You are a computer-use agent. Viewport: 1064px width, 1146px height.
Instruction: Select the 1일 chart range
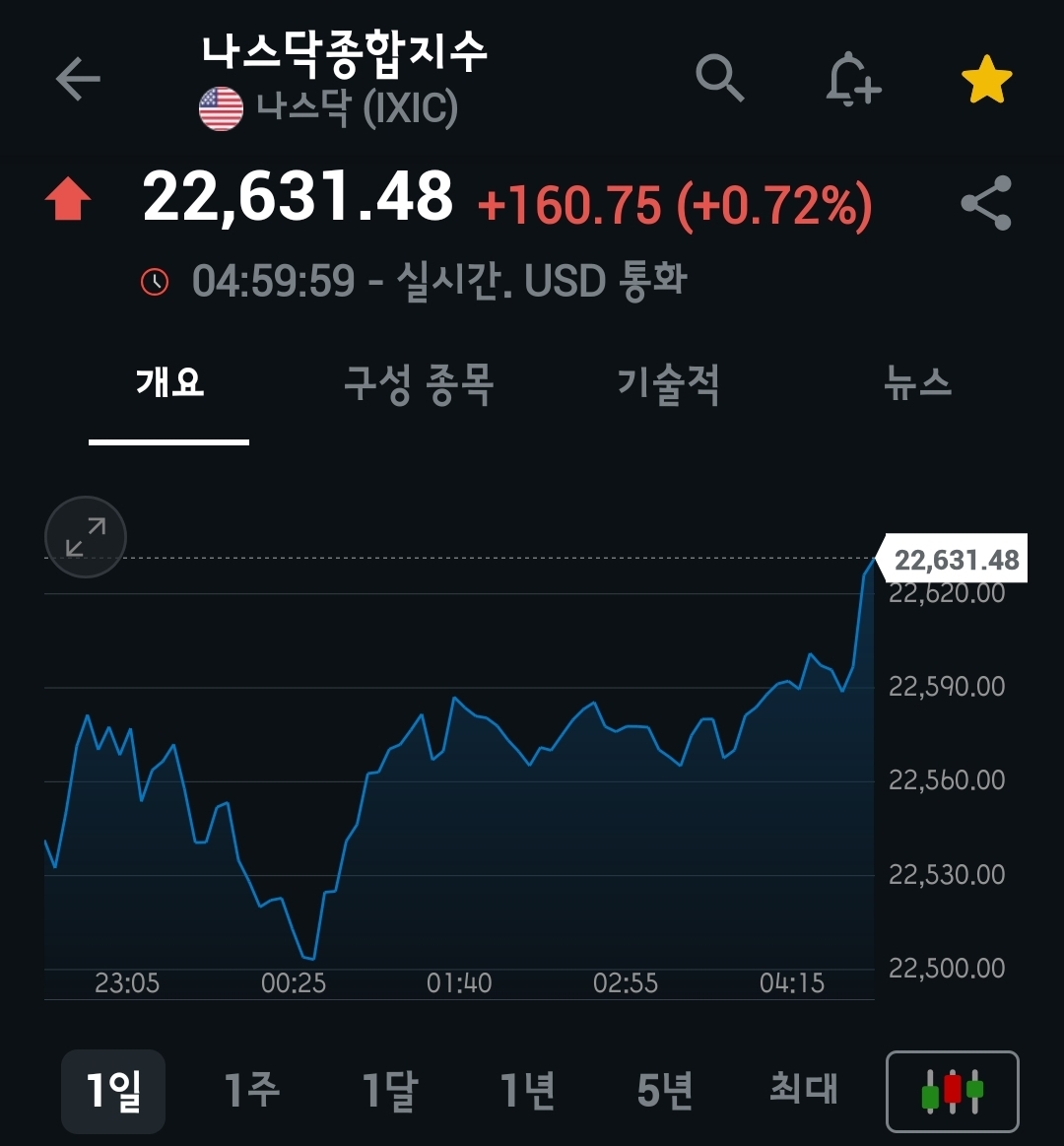coord(113,1091)
